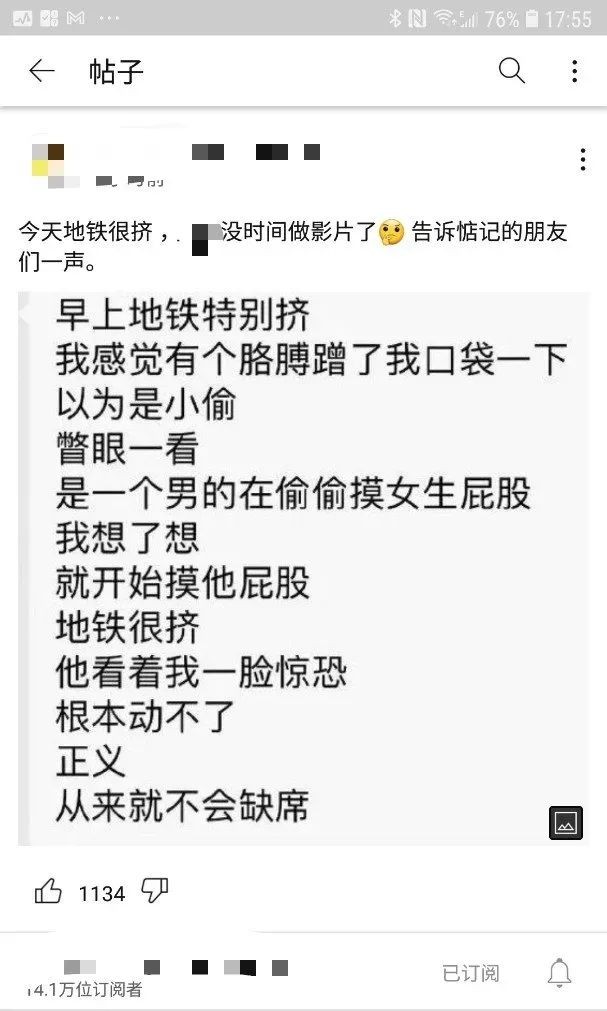Tap the 已订阅 subscription button
Image resolution: width=607 pixels, height=1011 pixels.
[x=470, y=973]
